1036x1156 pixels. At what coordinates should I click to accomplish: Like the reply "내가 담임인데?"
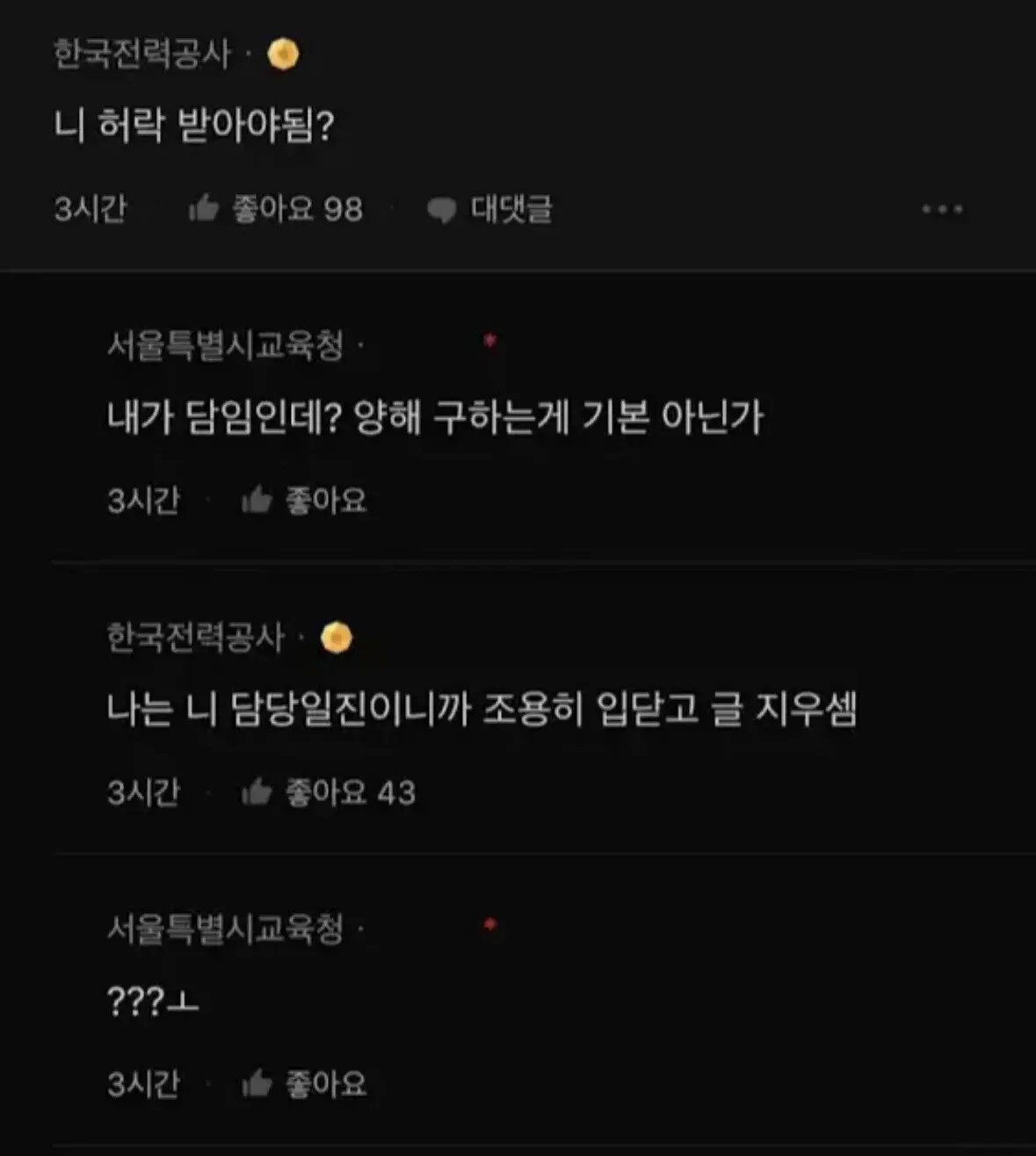(304, 501)
